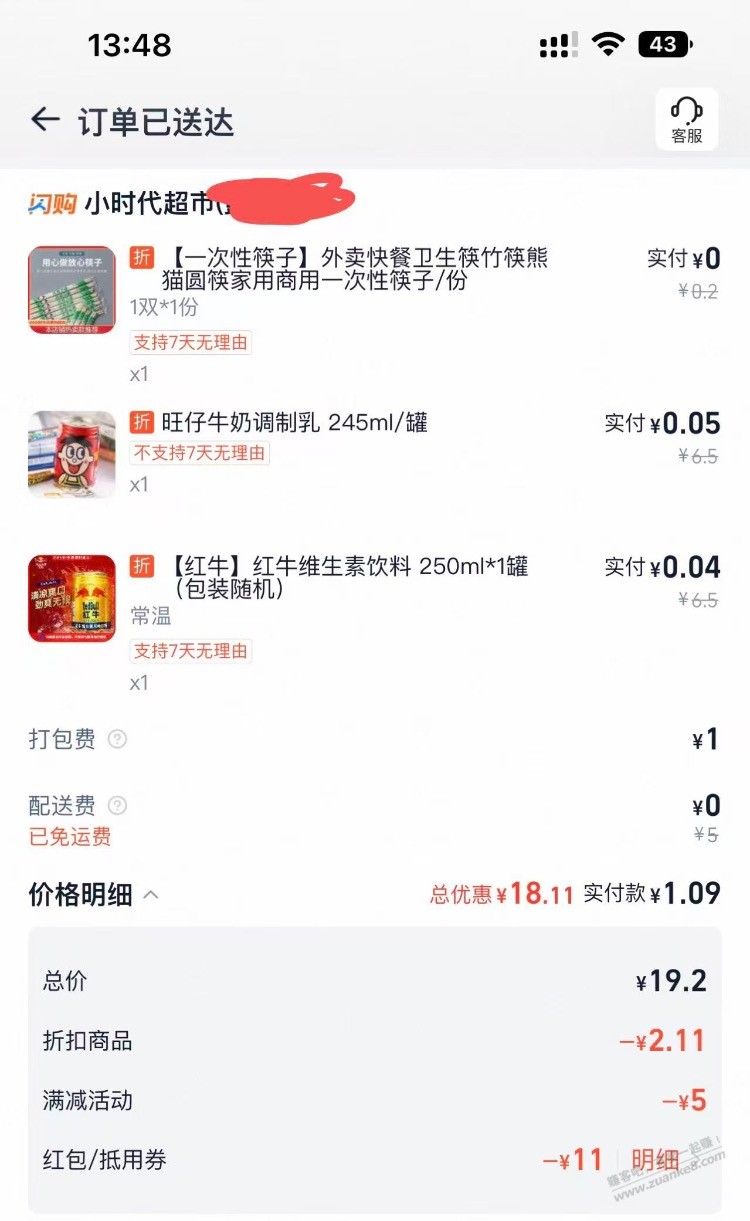Open the 小时代超市 store page
The height and width of the screenshot is (1221, 750).
point(148,203)
